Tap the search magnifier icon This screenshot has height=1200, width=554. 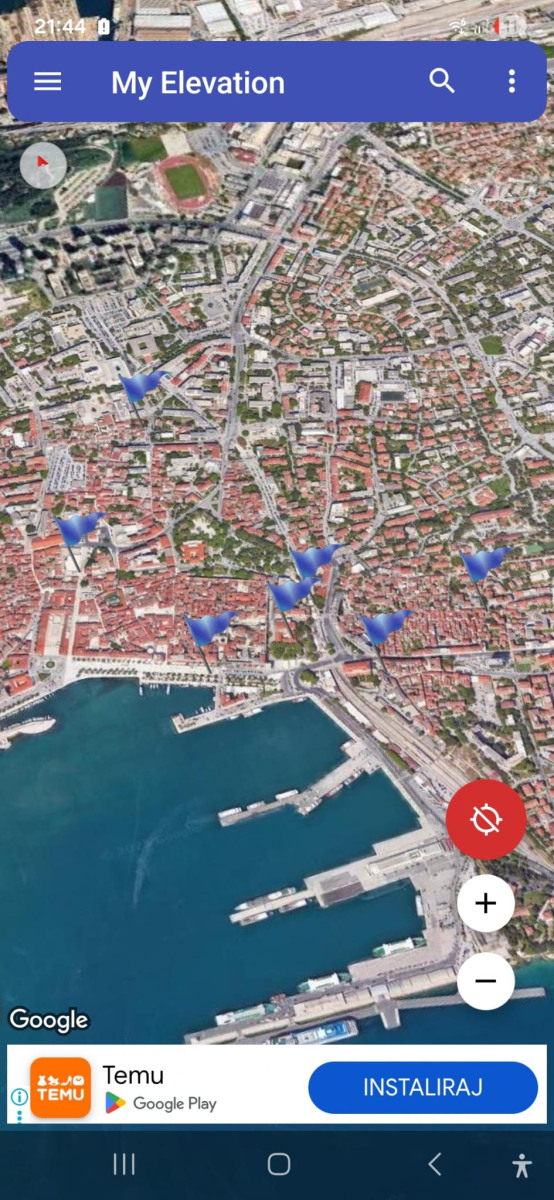click(x=442, y=82)
